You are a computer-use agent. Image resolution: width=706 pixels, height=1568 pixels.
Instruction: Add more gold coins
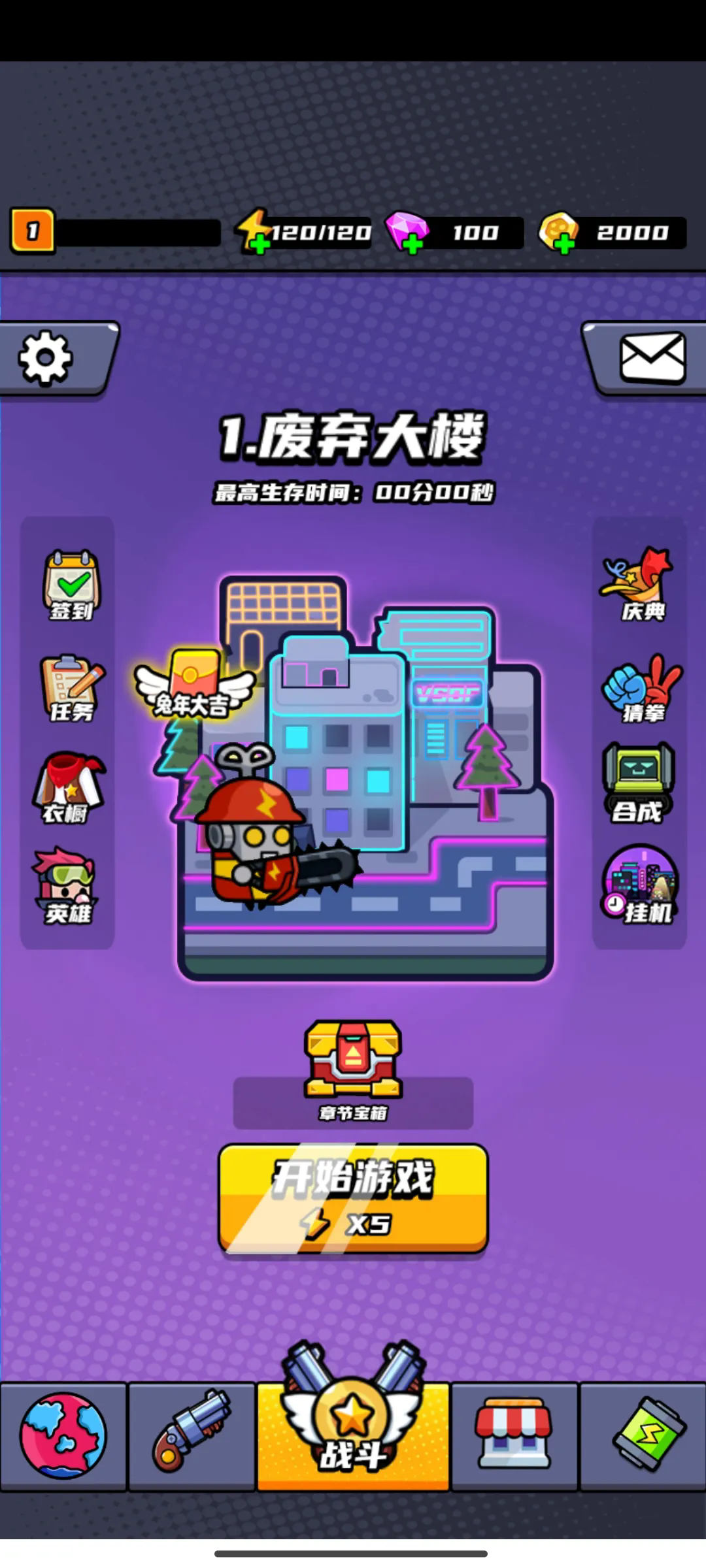[x=564, y=245]
